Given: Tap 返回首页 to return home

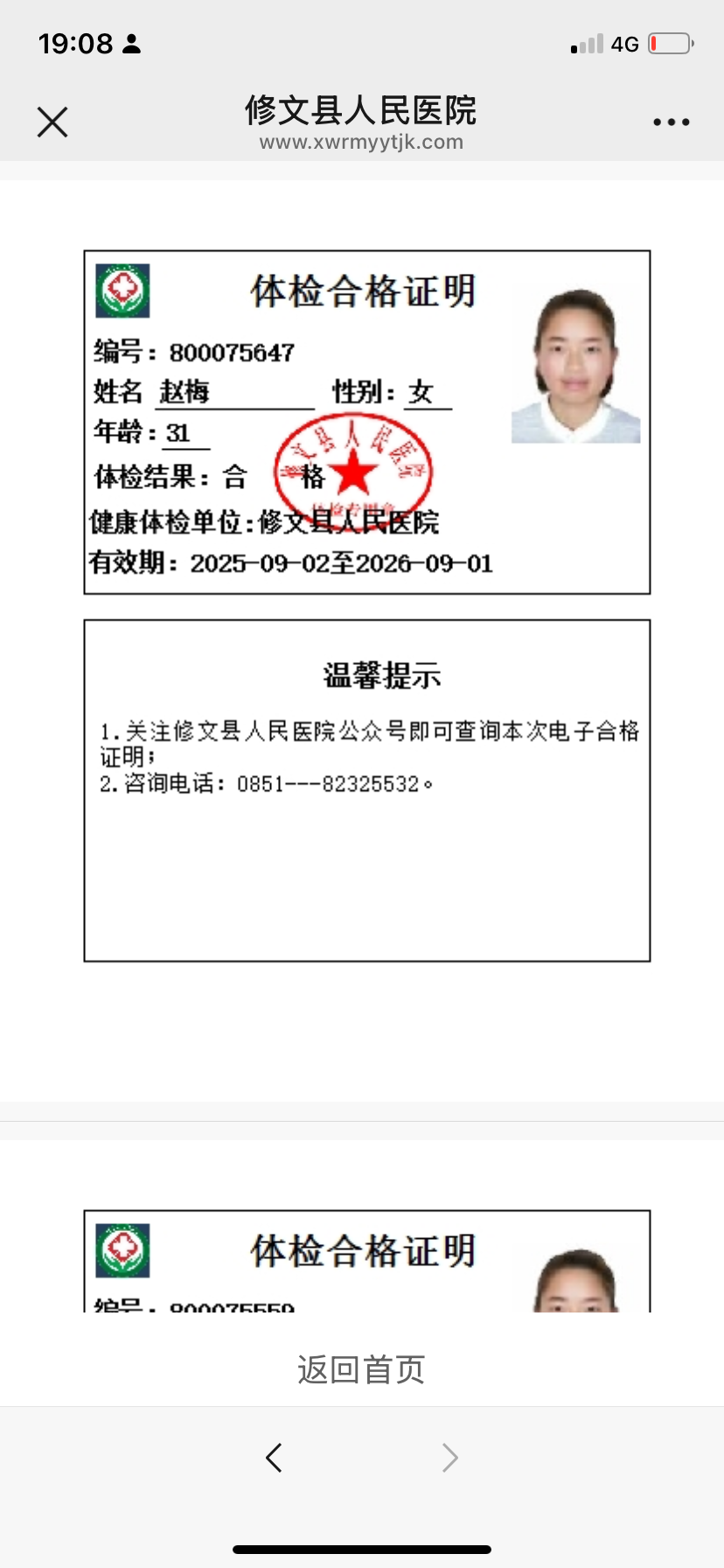Looking at the screenshot, I should (361, 1369).
